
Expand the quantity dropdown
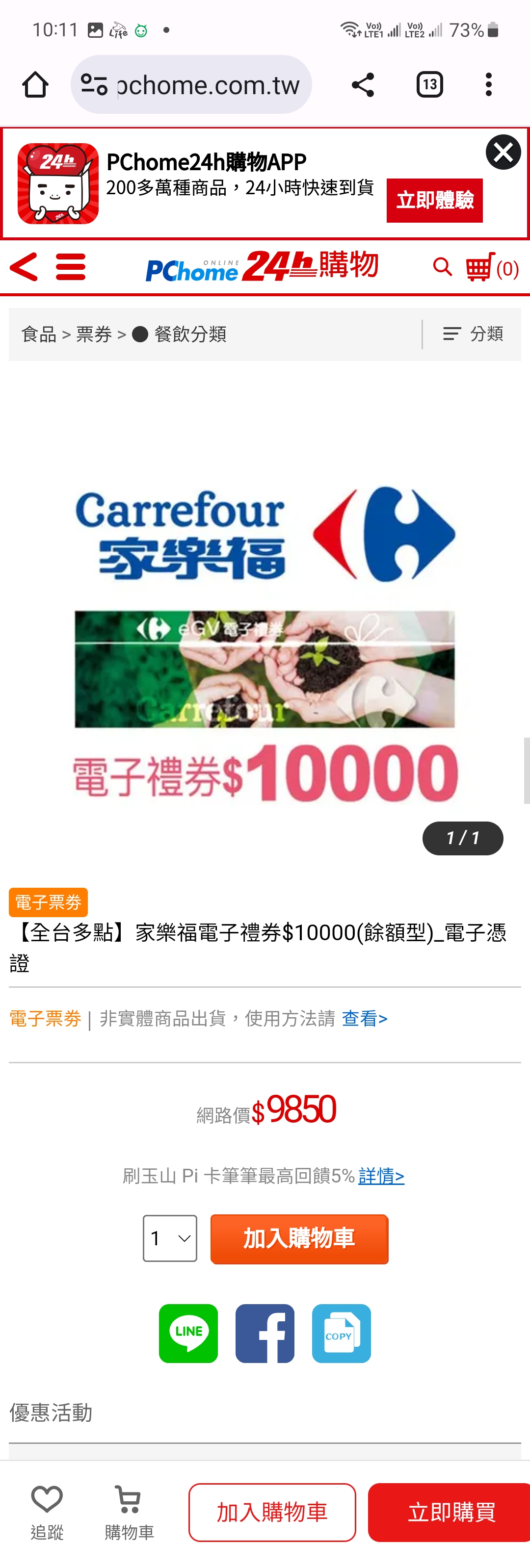(170, 1238)
